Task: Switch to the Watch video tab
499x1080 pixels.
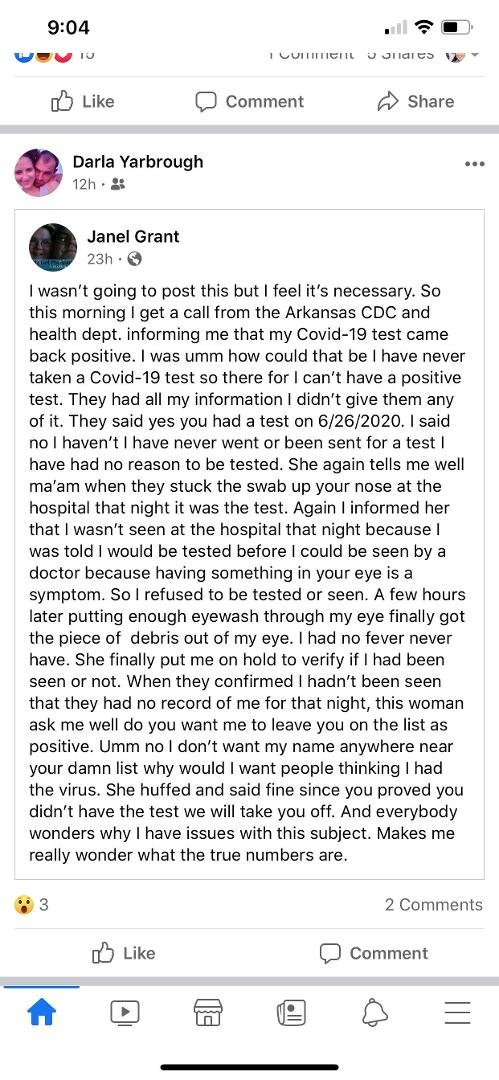Action: (125, 1012)
